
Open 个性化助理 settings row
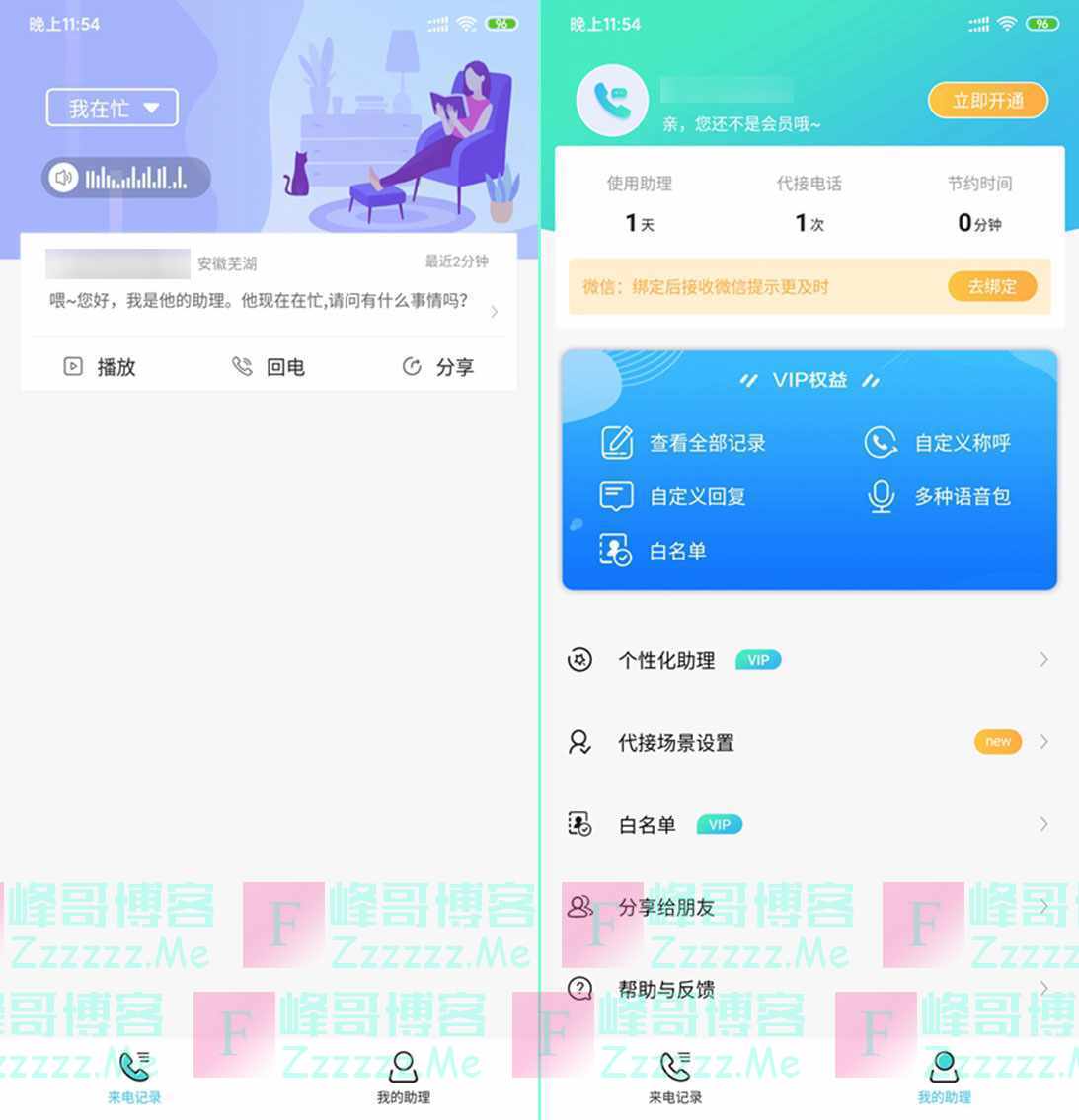[x=809, y=660]
